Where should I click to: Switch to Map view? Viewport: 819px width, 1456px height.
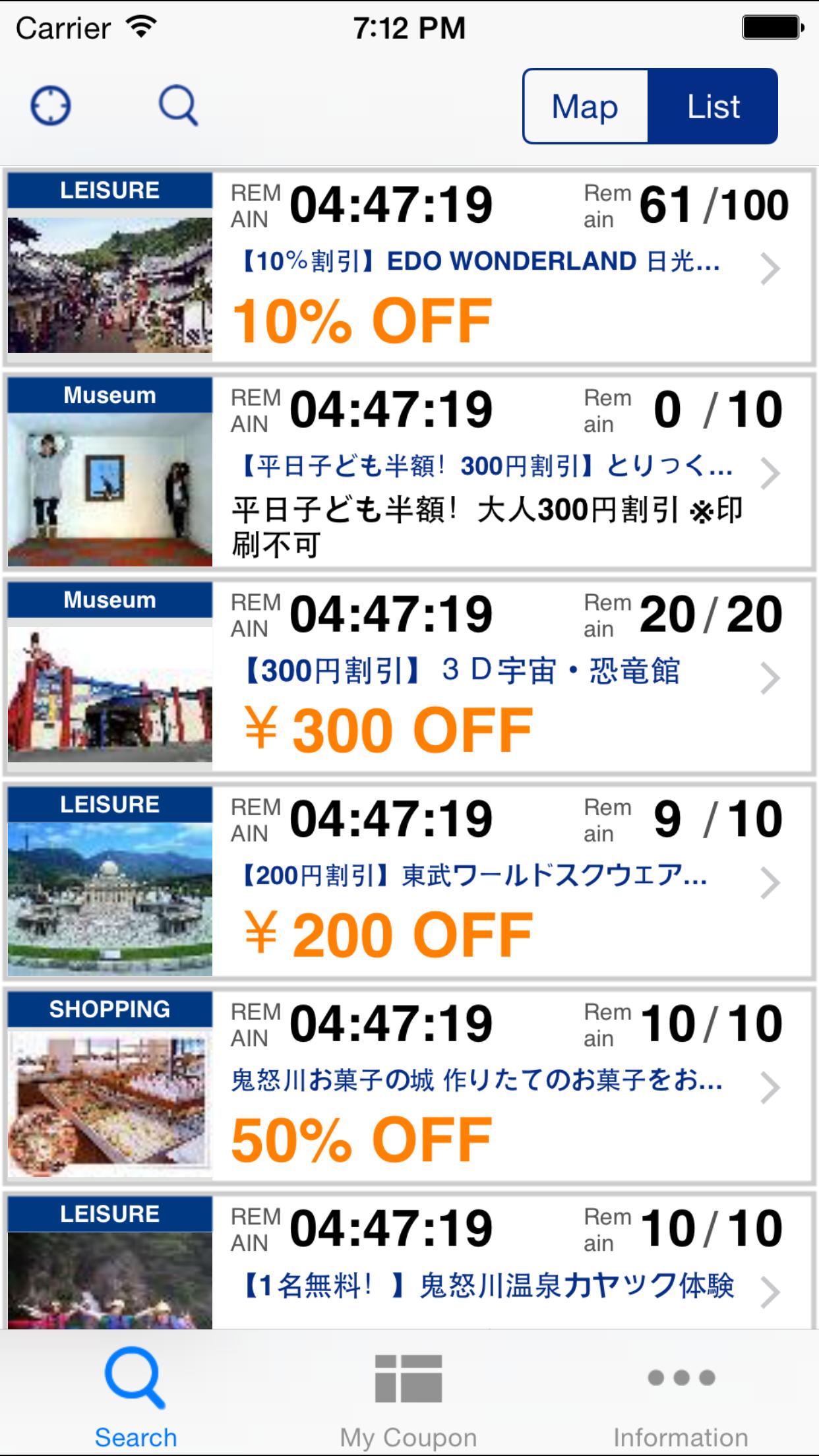584,106
